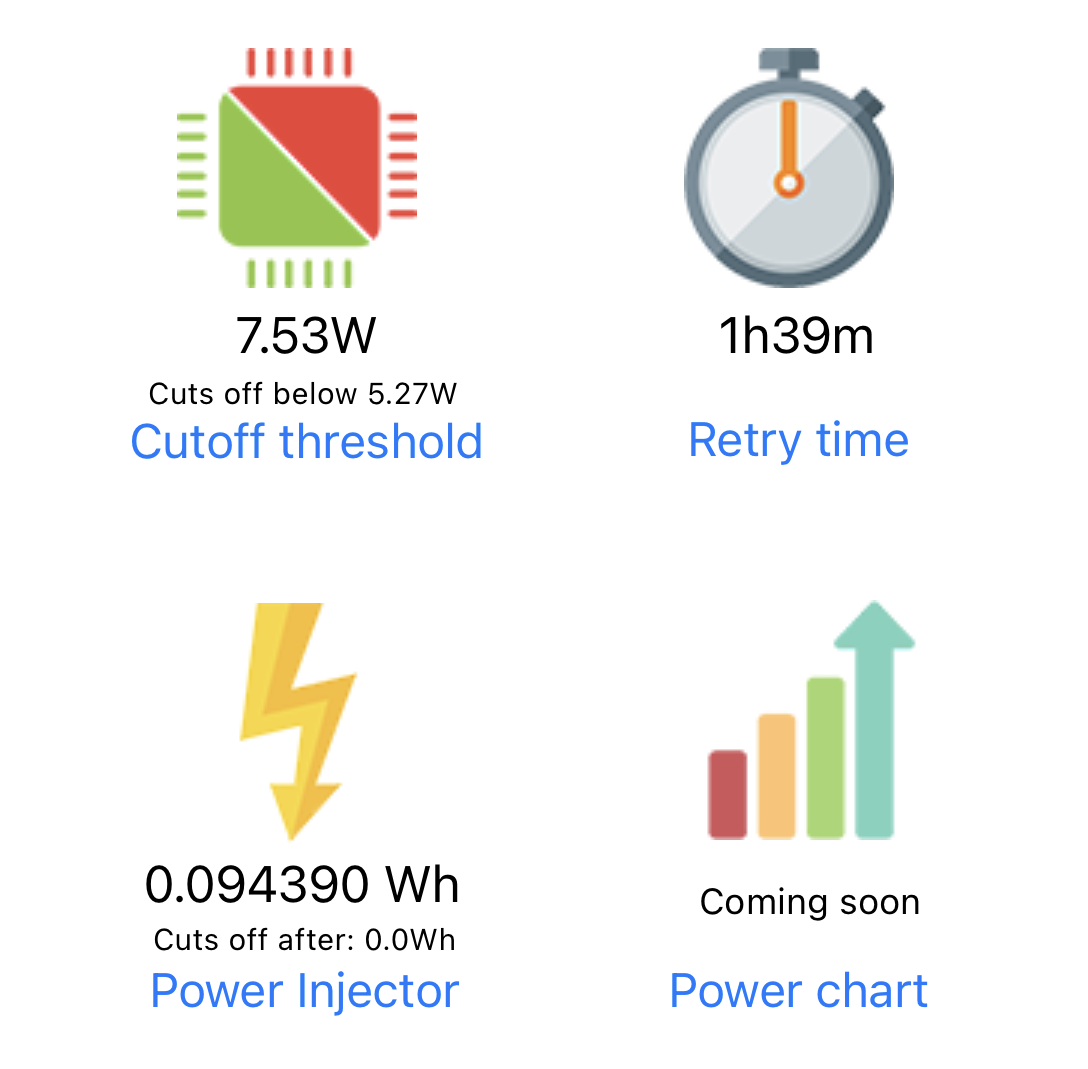Open the Power chart link
This screenshot has width=1088, height=1069.
798,991
